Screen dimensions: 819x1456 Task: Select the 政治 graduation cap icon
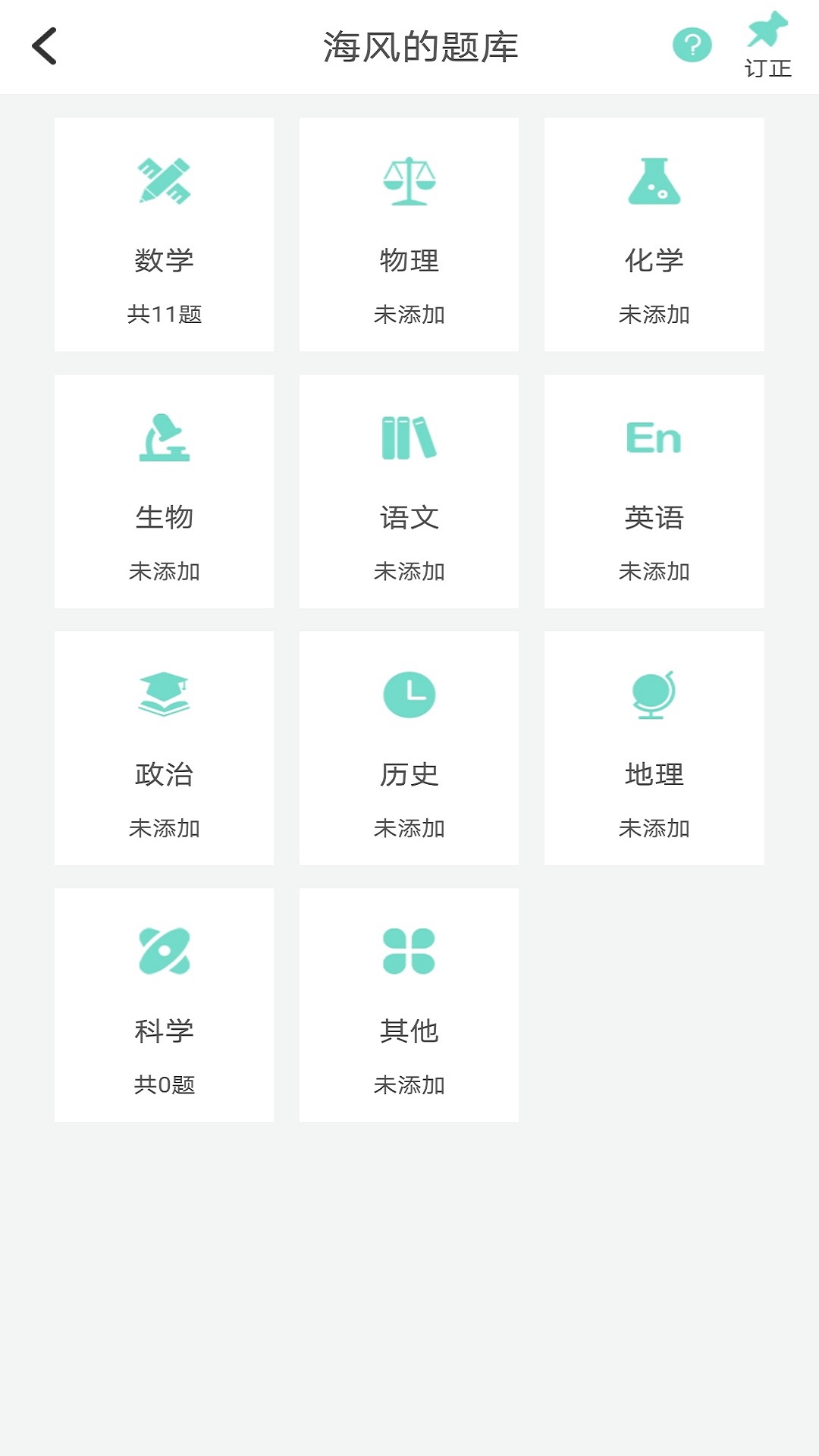pos(164,695)
